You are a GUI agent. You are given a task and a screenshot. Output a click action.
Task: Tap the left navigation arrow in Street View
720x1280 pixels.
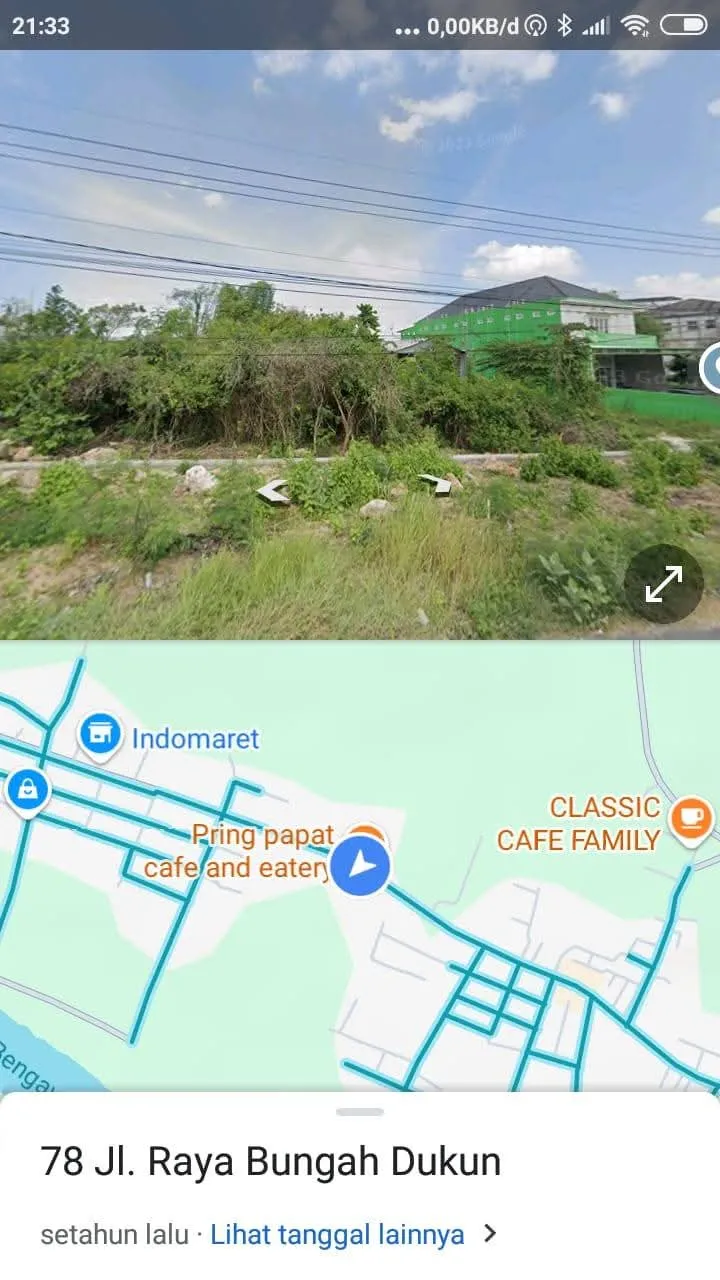pos(272,489)
